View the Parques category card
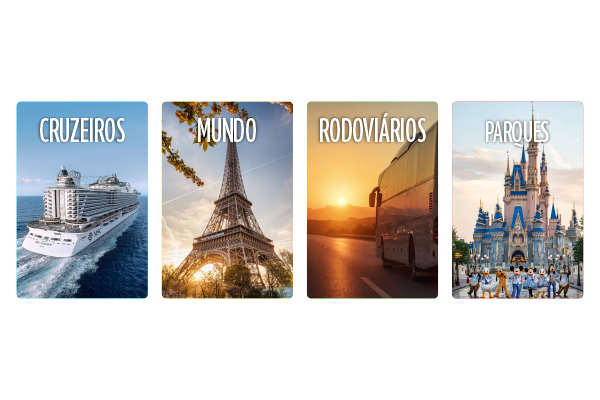This screenshot has width=600, height=400. pos(517,200)
